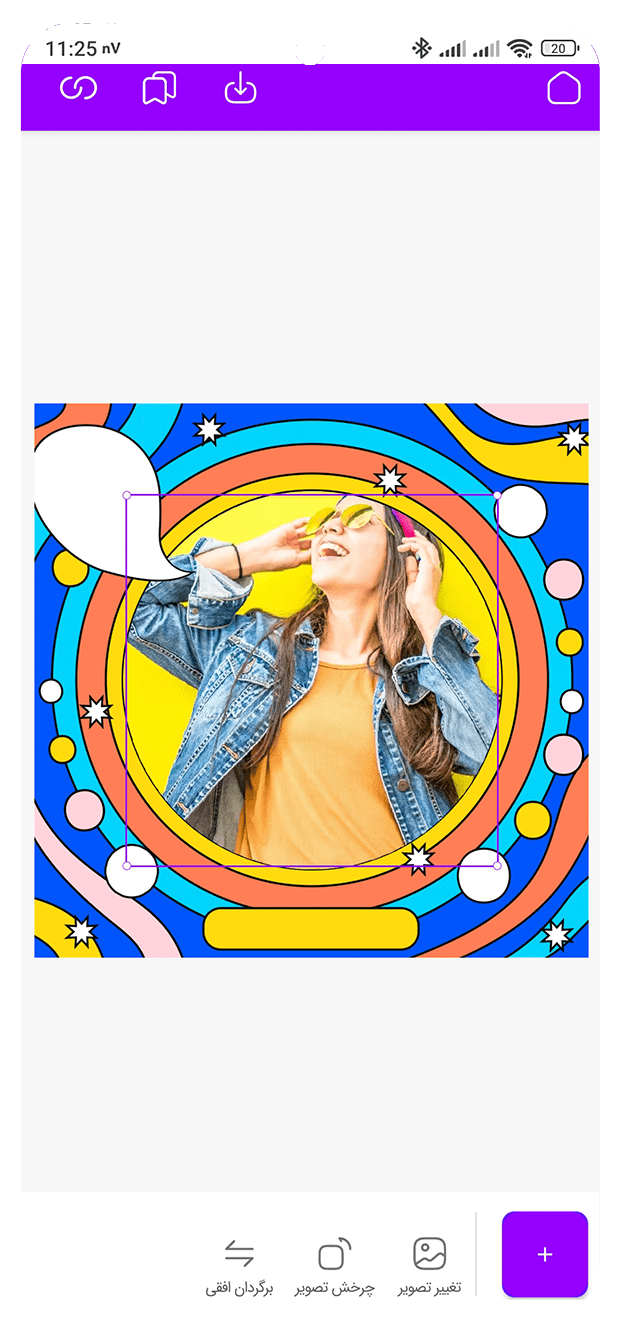Go to the home screen of the app
The width and height of the screenshot is (623, 1341).
click(x=563, y=89)
